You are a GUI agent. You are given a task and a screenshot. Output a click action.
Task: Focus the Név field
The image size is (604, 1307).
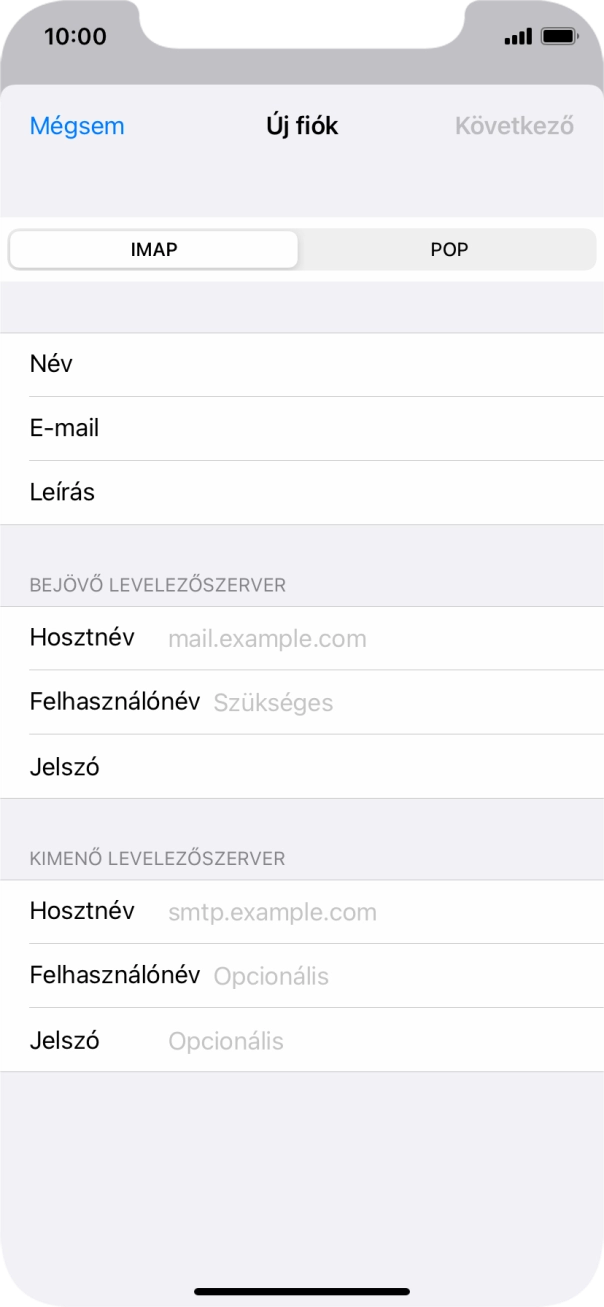tap(330, 364)
